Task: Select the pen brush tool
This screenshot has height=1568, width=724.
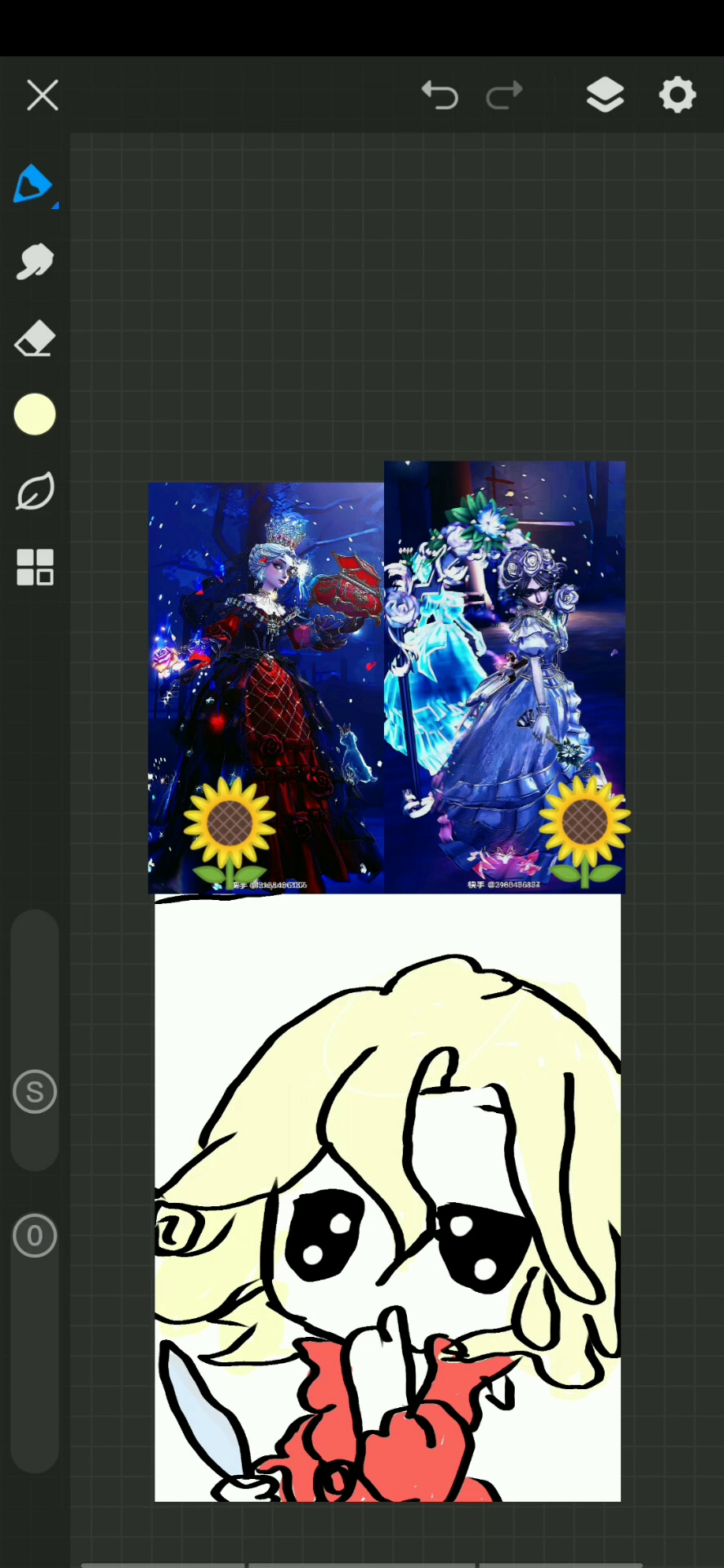Action: (34, 185)
